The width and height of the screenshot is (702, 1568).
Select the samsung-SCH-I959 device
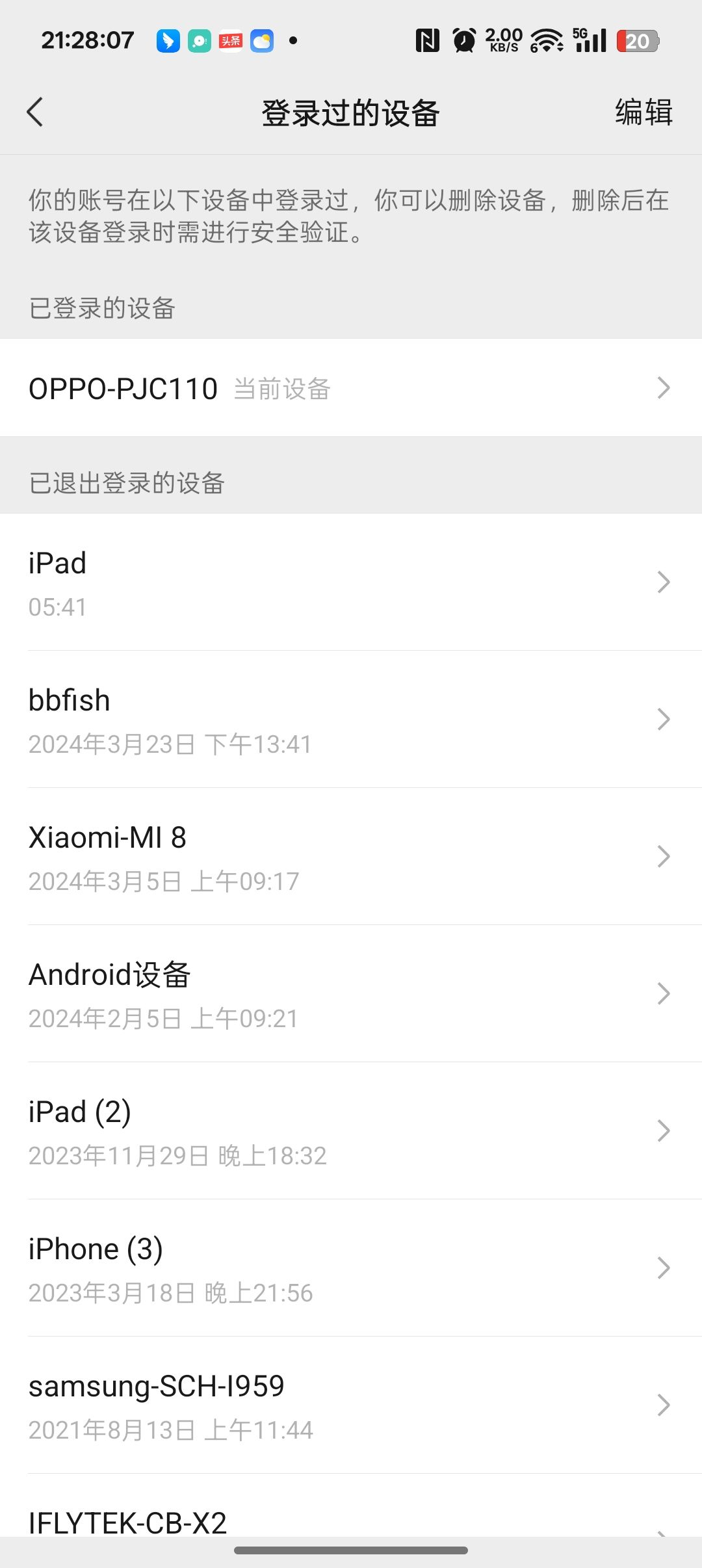click(x=351, y=1405)
